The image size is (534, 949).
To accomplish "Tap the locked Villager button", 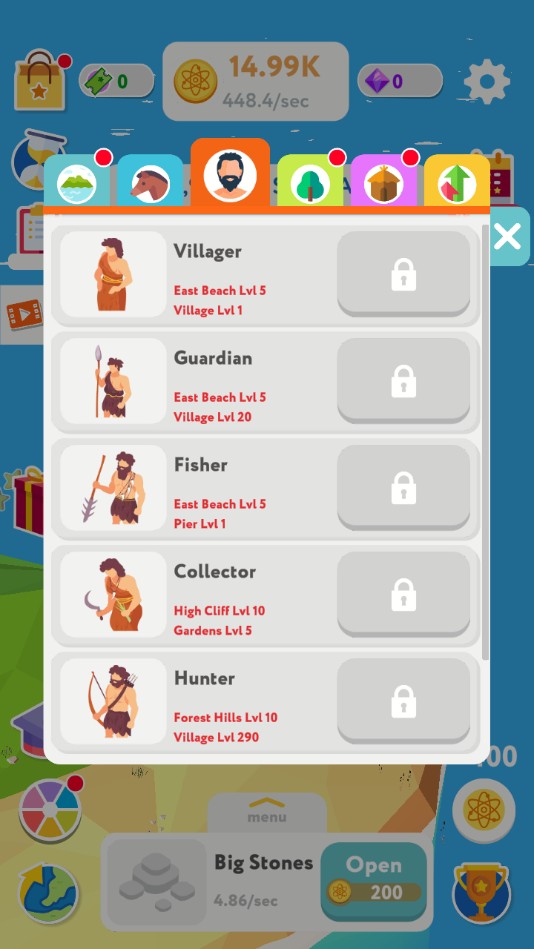I will coord(403,274).
